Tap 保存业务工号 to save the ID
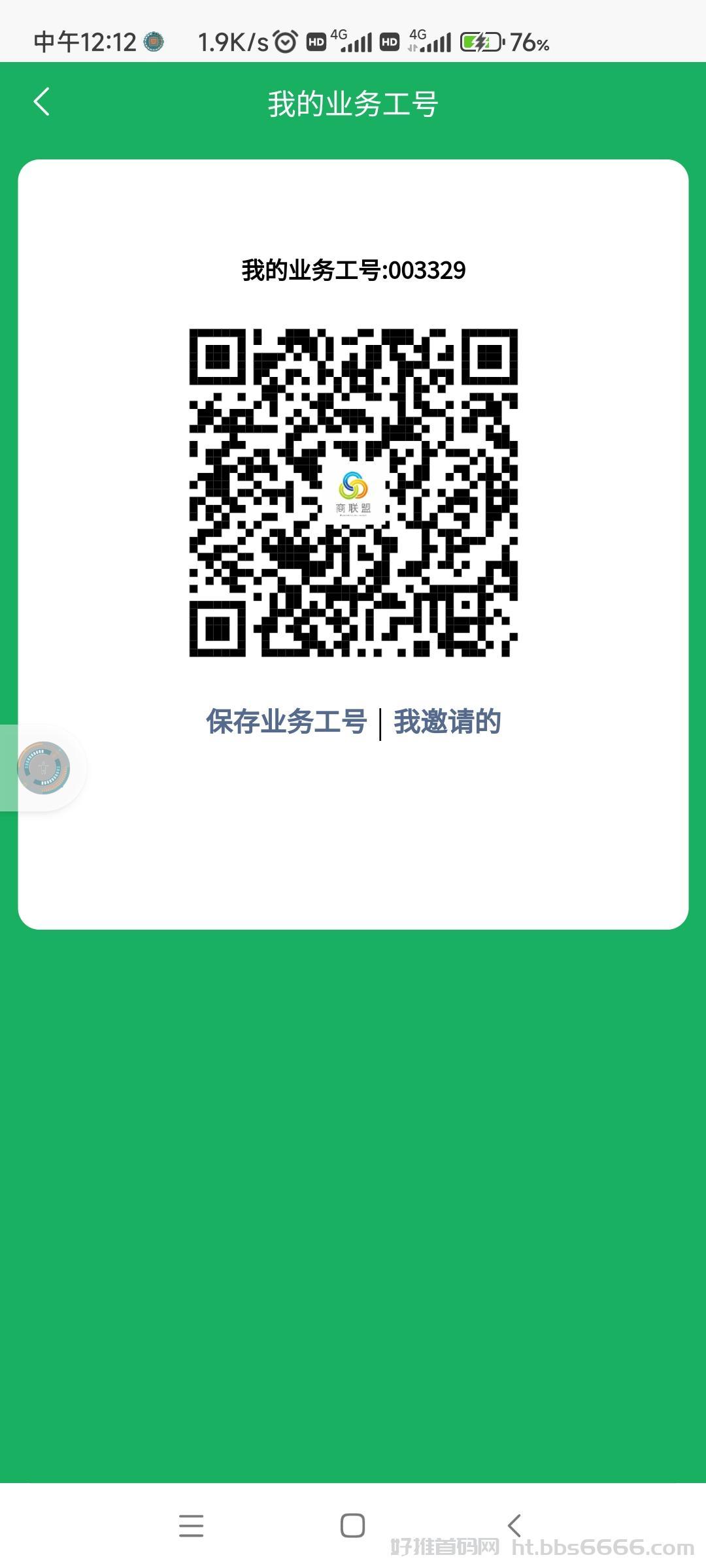The height and width of the screenshot is (1568, 706). pos(286,722)
